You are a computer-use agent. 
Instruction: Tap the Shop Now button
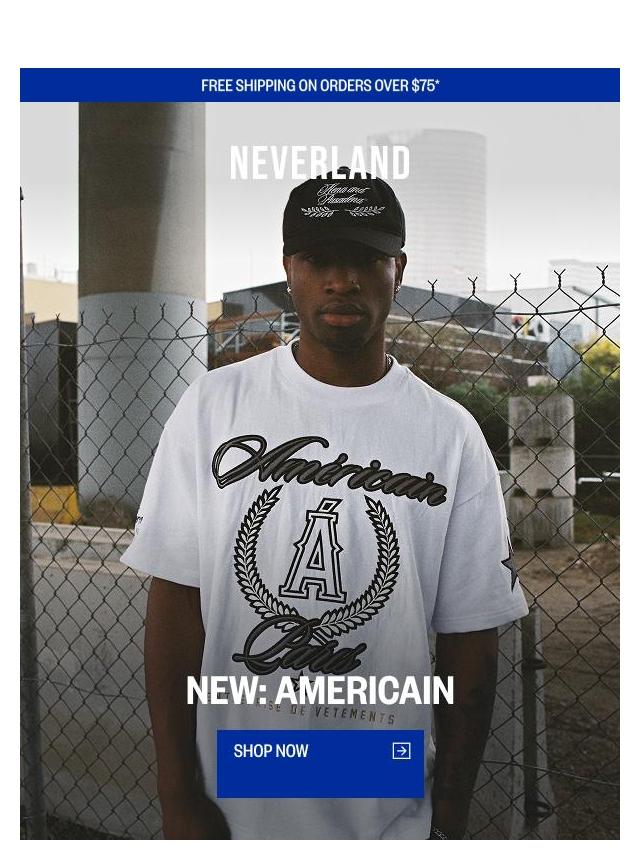click(x=320, y=763)
